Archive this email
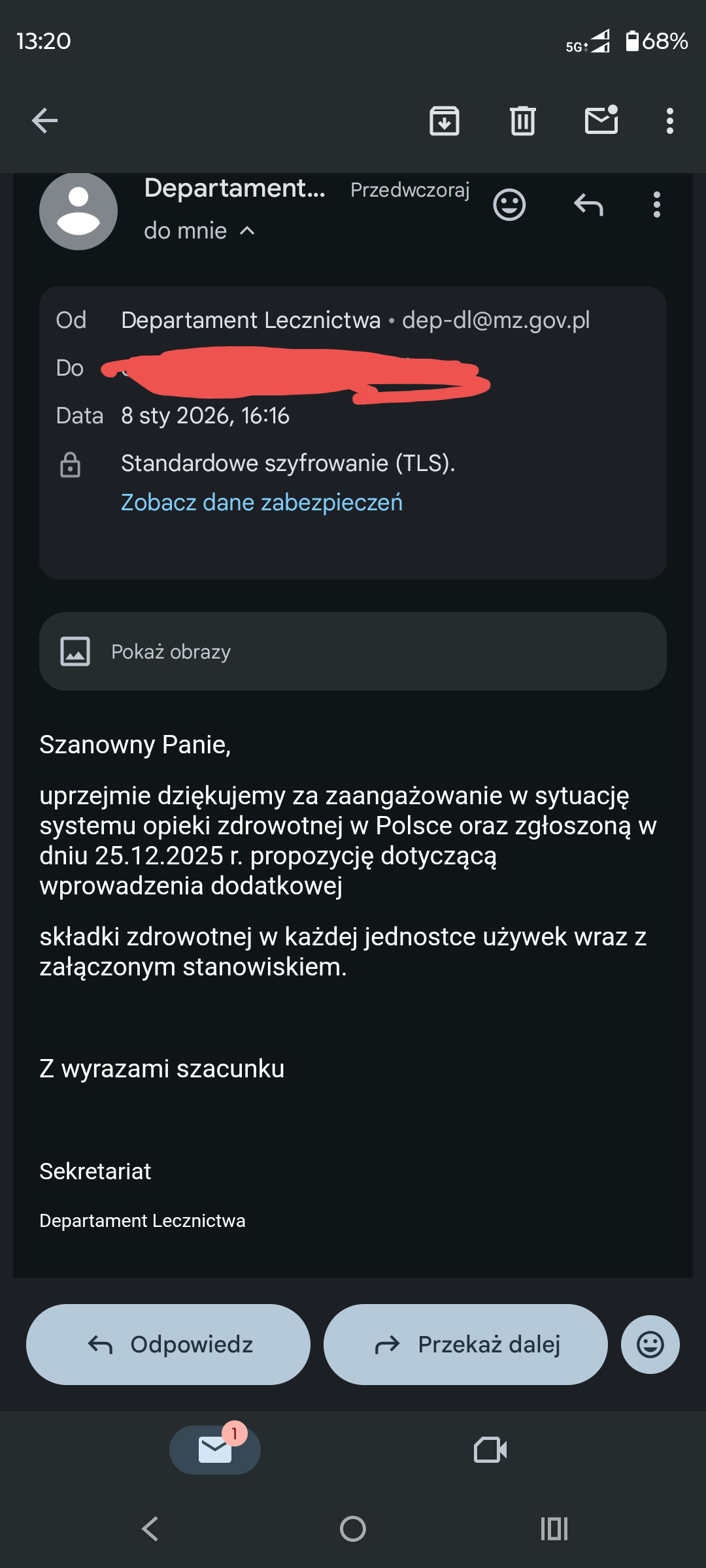The image size is (706, 1568). [x=444, y=121]
